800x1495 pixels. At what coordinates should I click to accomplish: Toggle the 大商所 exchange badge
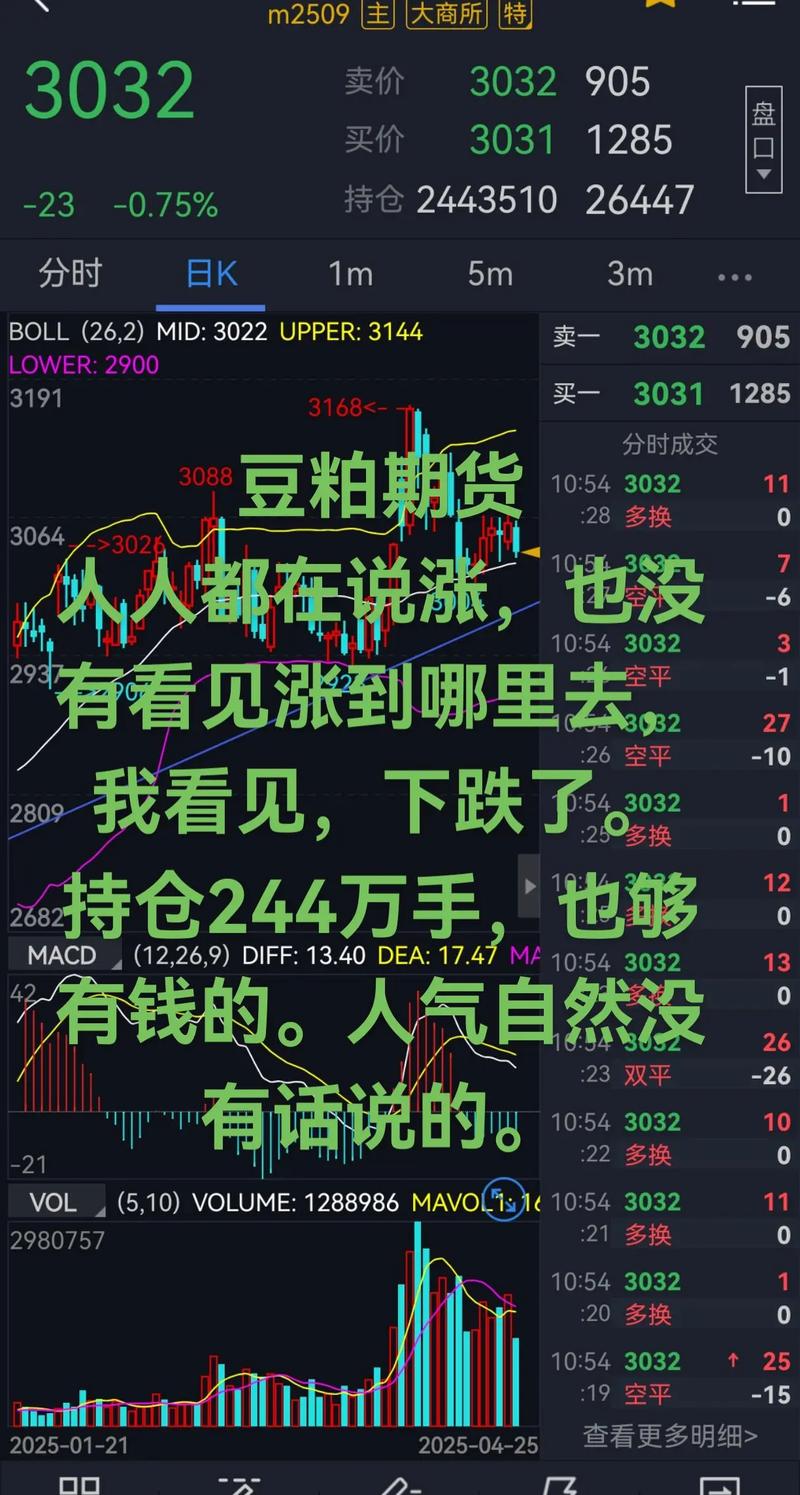pos(446,15)
